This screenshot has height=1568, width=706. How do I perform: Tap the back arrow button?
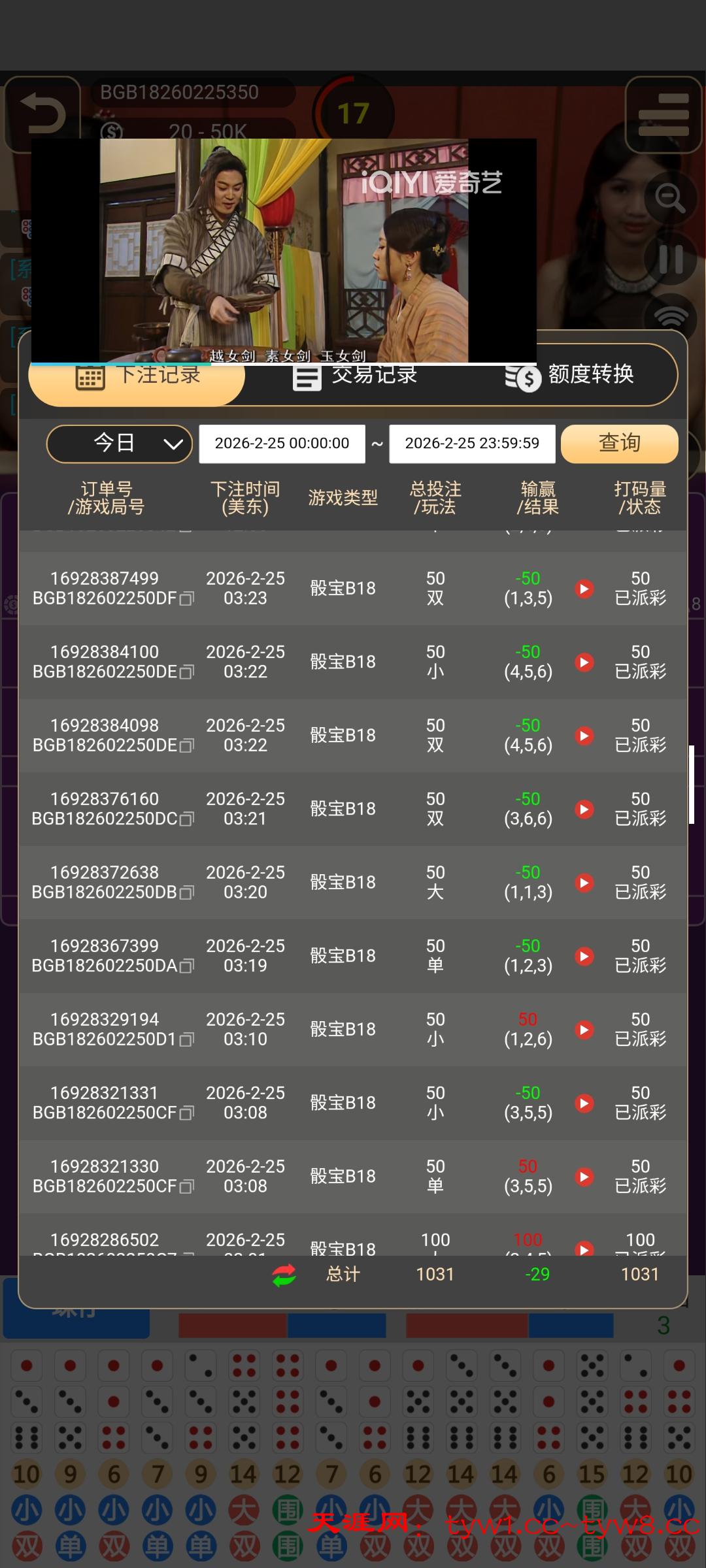[x=42, y=114]
